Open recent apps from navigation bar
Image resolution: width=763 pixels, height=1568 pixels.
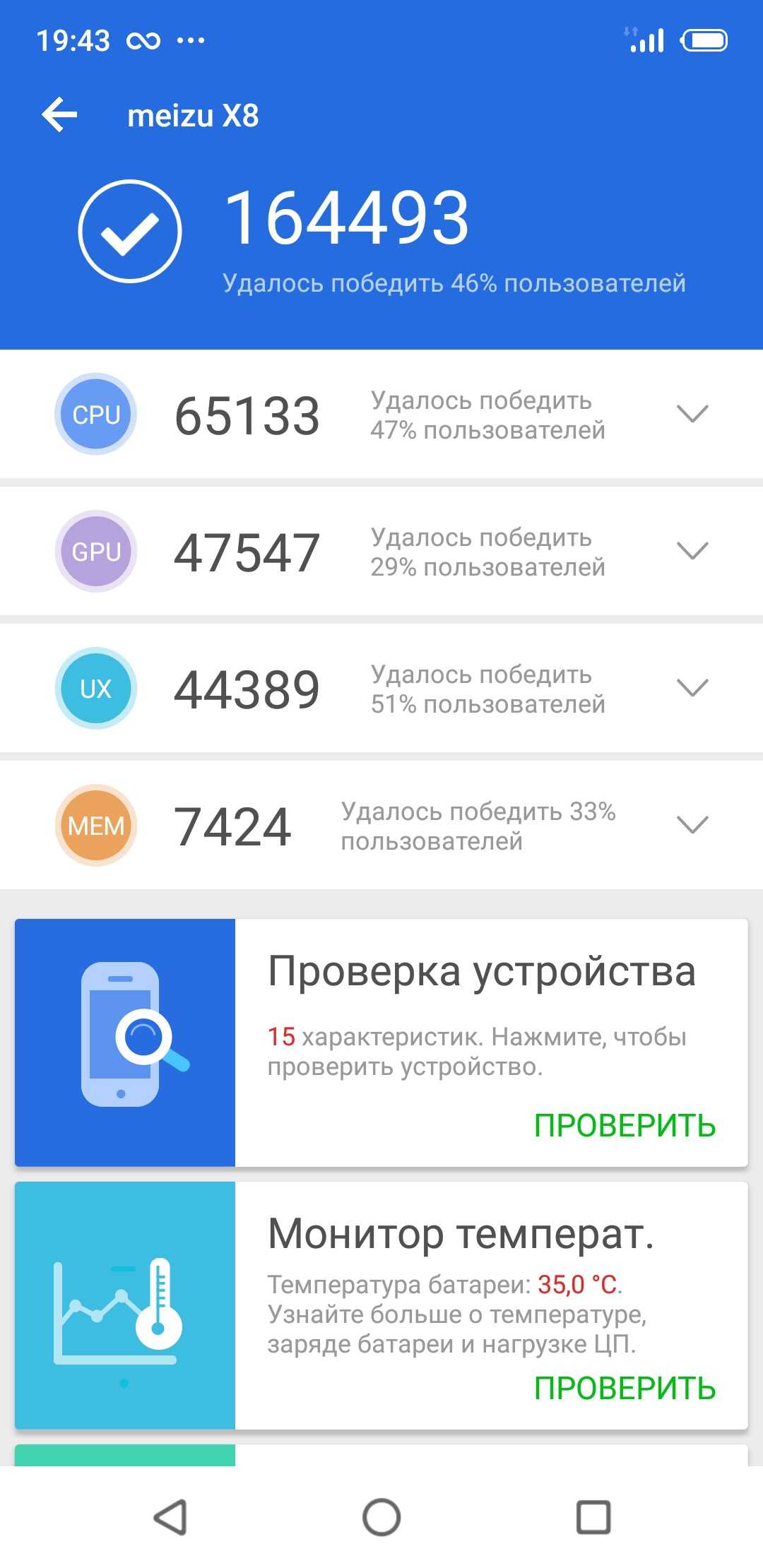pos(593,1517)
